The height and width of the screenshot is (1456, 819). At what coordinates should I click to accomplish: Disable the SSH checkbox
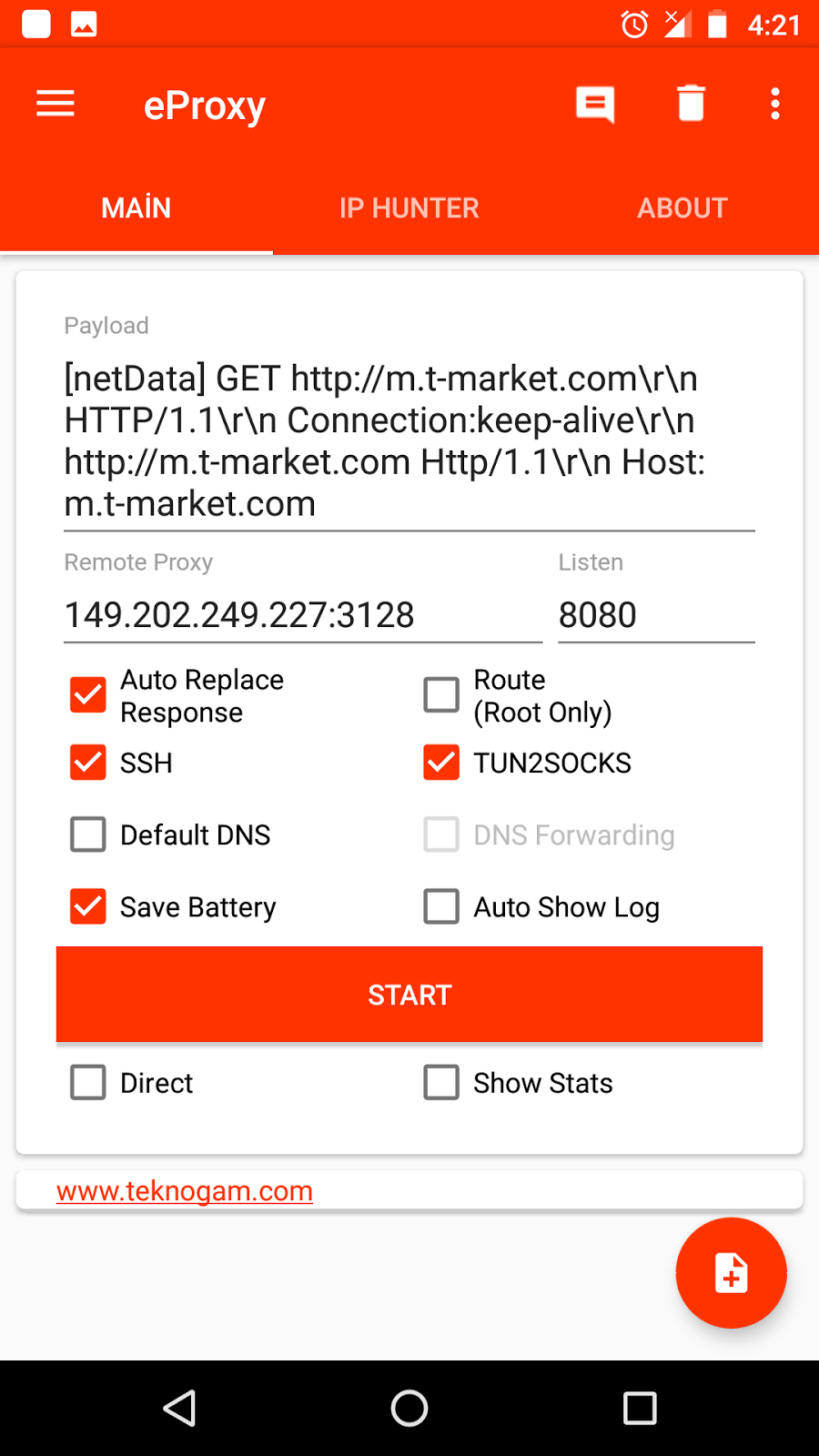pyautogui.click(x=88, y=763)
